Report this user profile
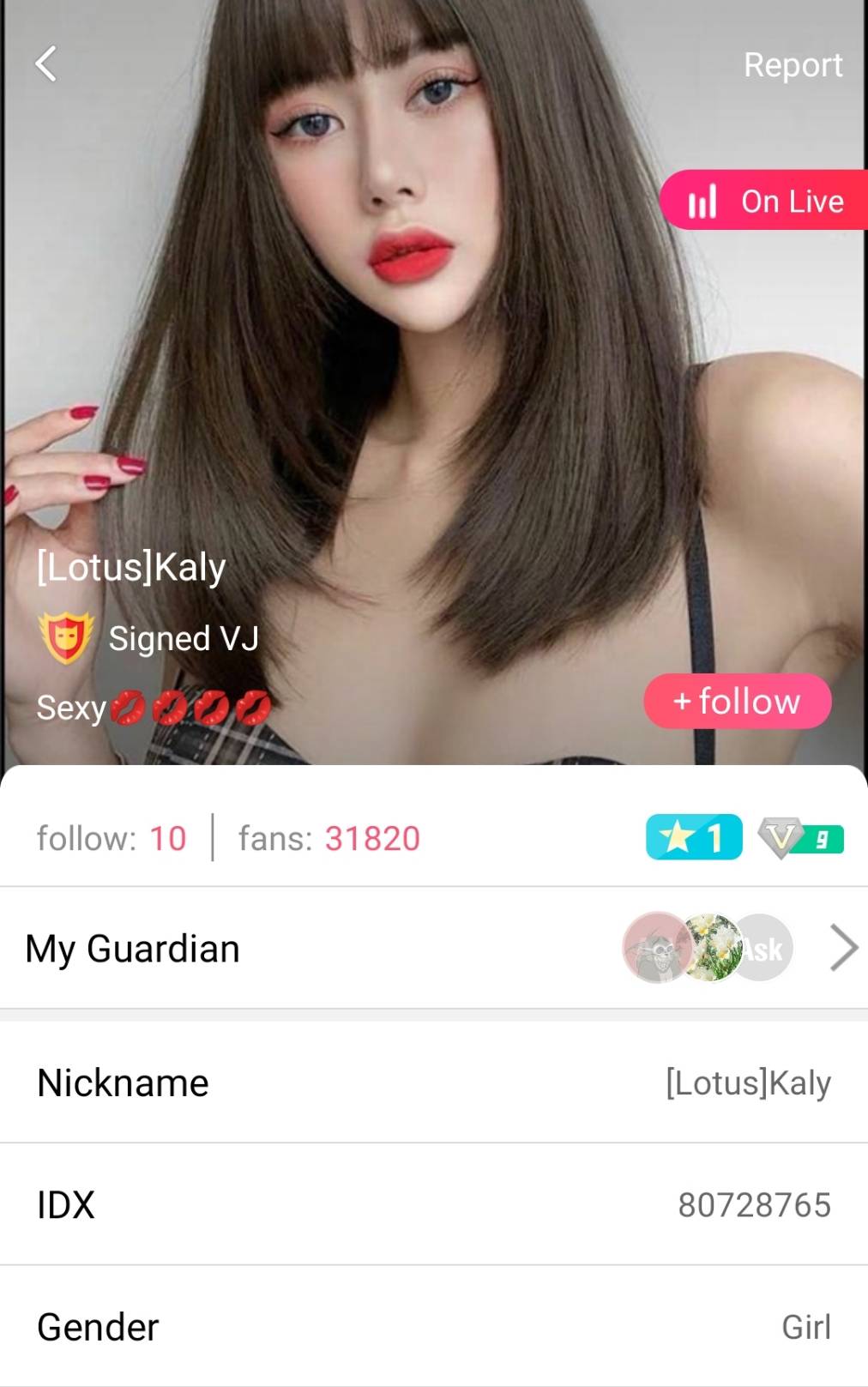Viewport: 868px width, 1387px height. (792, 65)
